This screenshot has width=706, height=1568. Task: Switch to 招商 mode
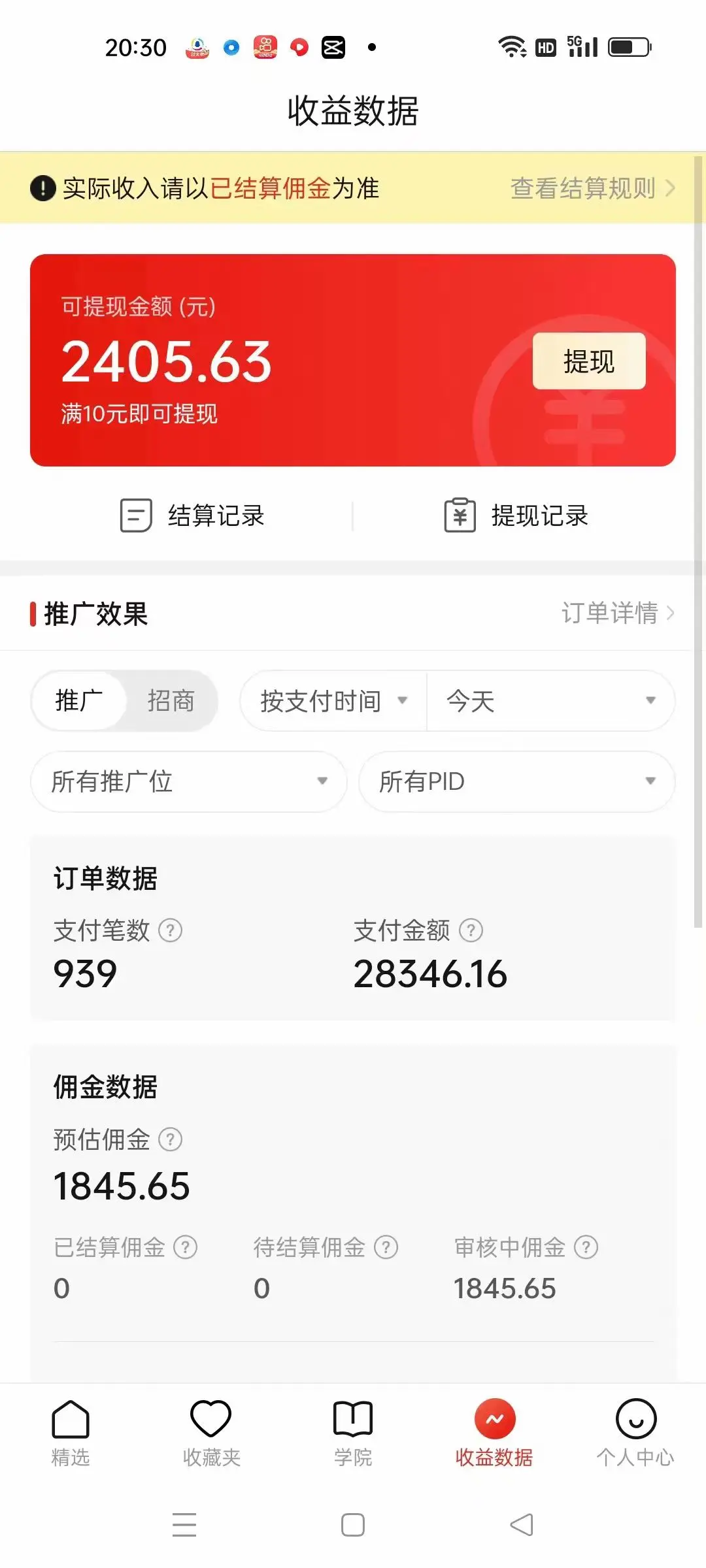pos(171,700)
